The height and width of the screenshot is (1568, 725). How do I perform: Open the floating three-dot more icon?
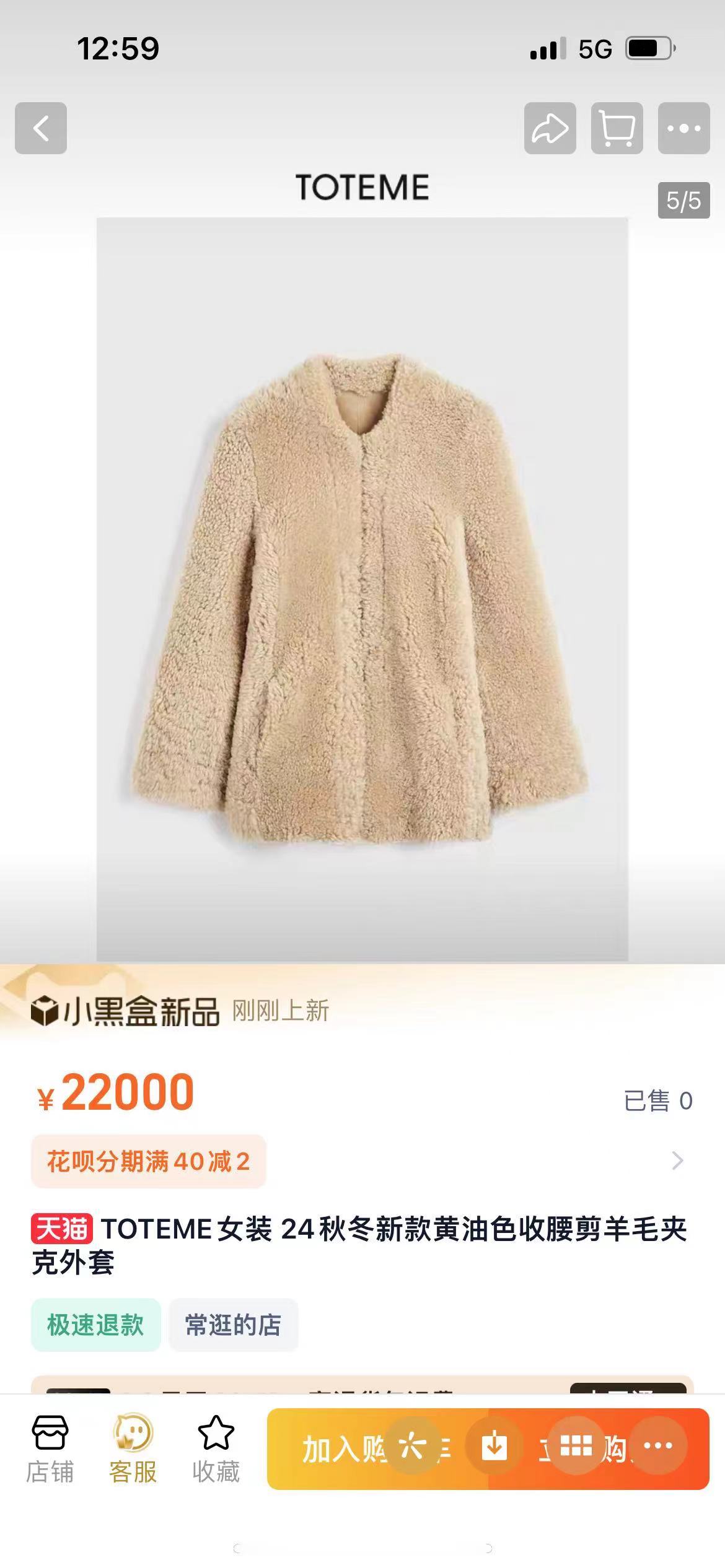coord(658,1445)
